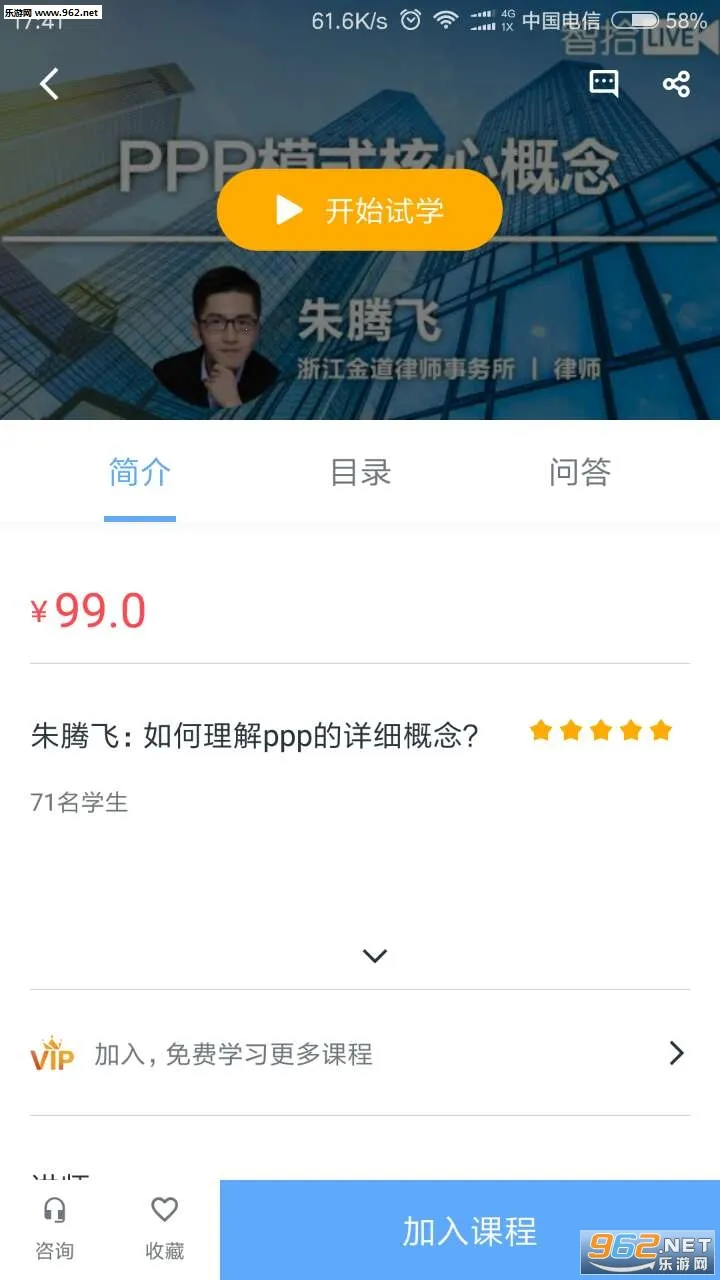Expand the course description with the down chevron
The width and height of the screenshot is (720, 1280).
[374, 955]
